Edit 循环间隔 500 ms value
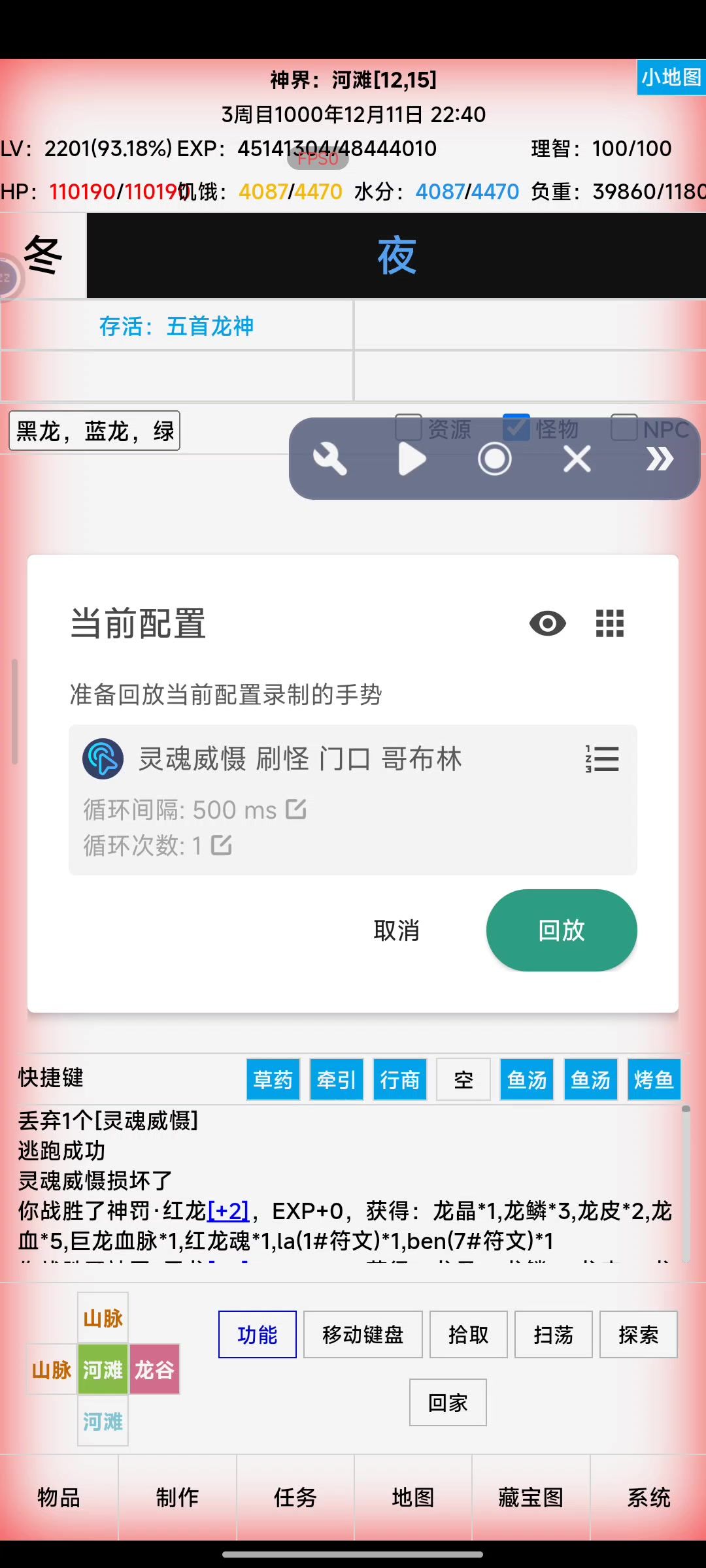The height and width of the screenshot is (1568, 706). [x=296, y=809]
